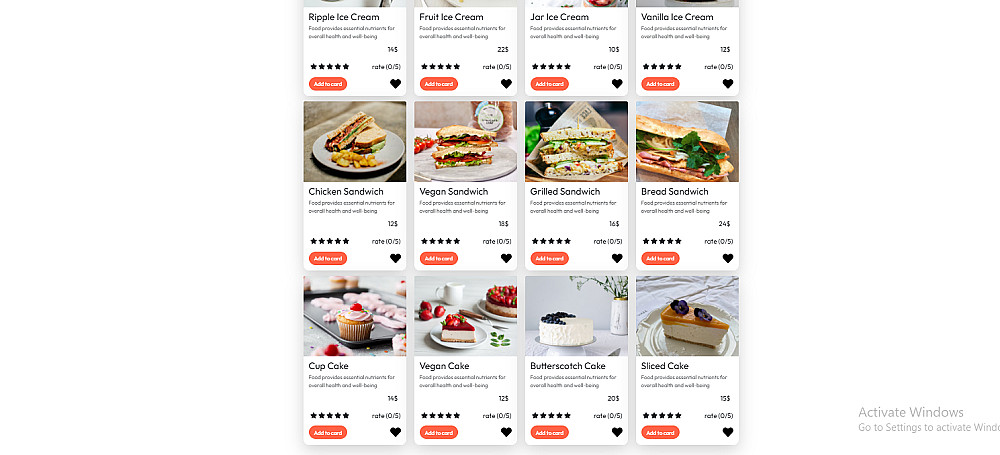Open the Butterscotch Cake picture

pyautogui.click(x=576, y=316)
